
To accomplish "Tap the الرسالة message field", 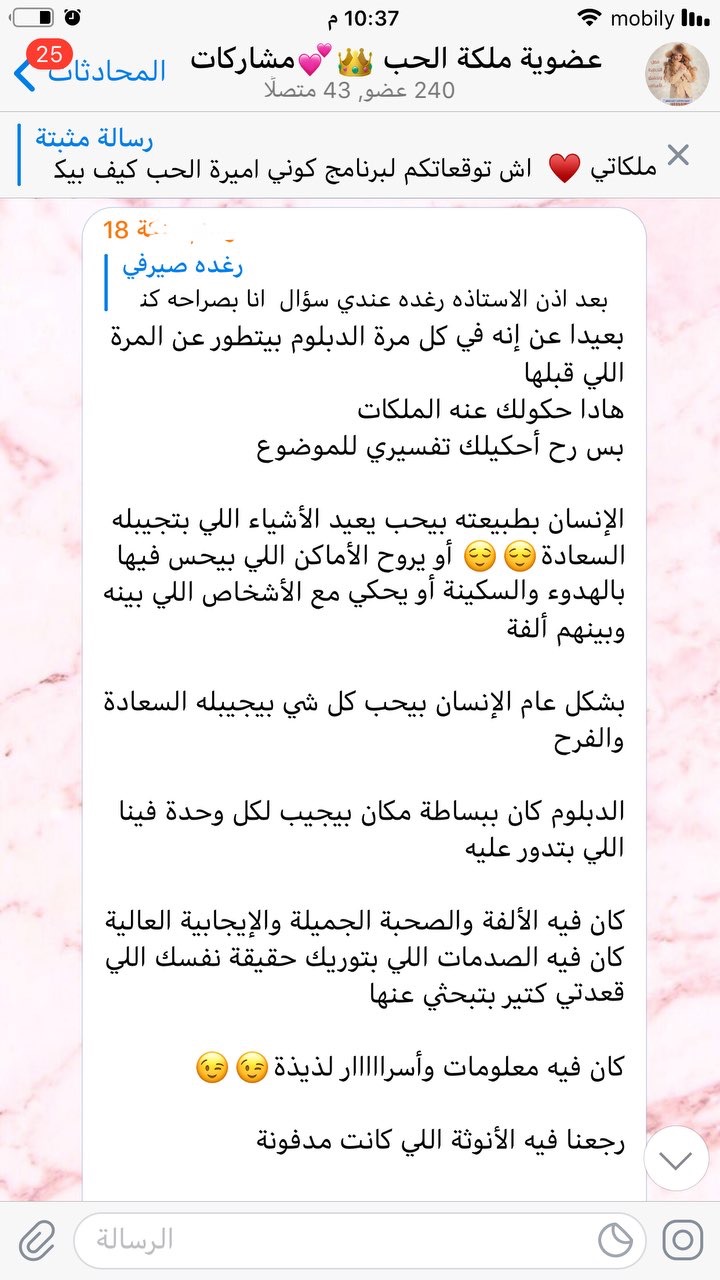I will pos(330,1240).
